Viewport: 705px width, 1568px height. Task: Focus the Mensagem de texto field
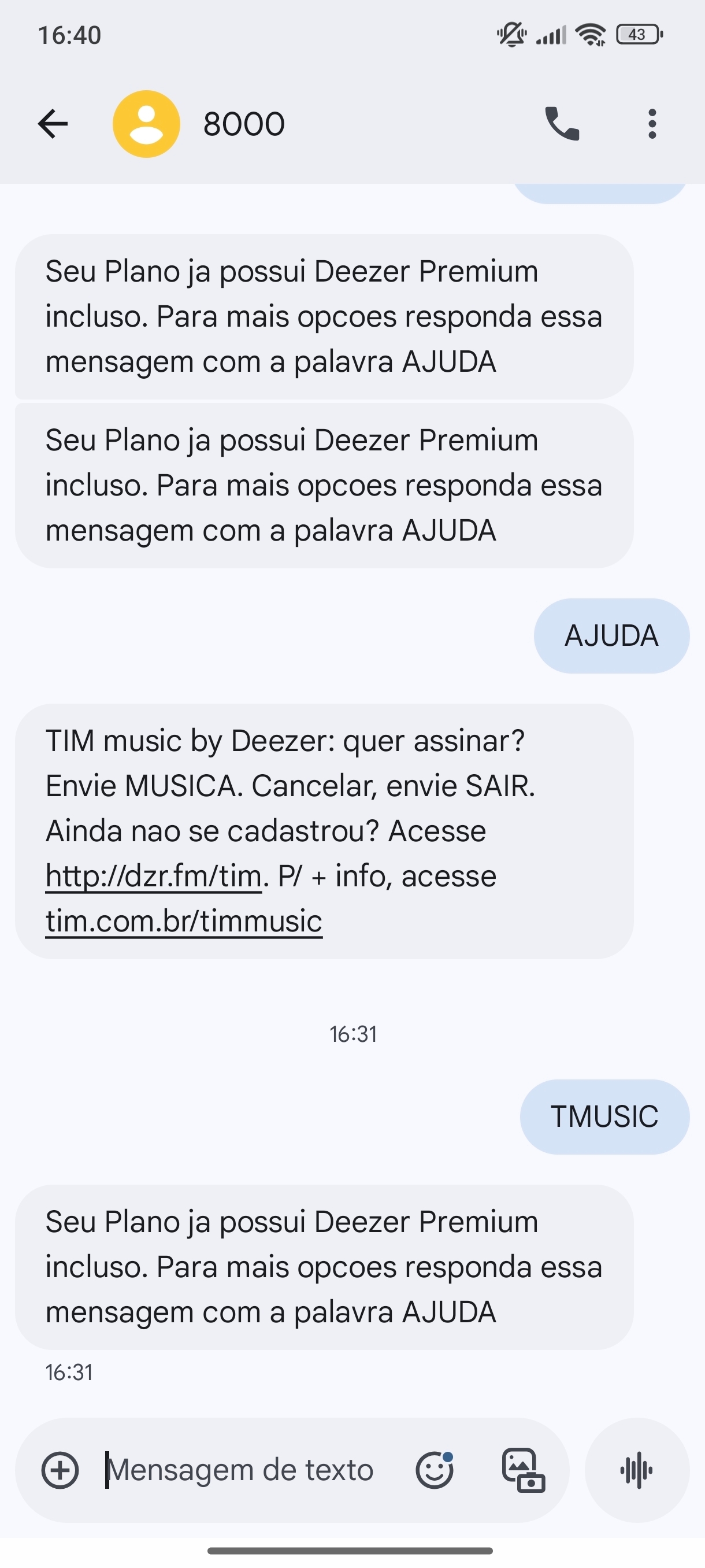pos(240,1471)
